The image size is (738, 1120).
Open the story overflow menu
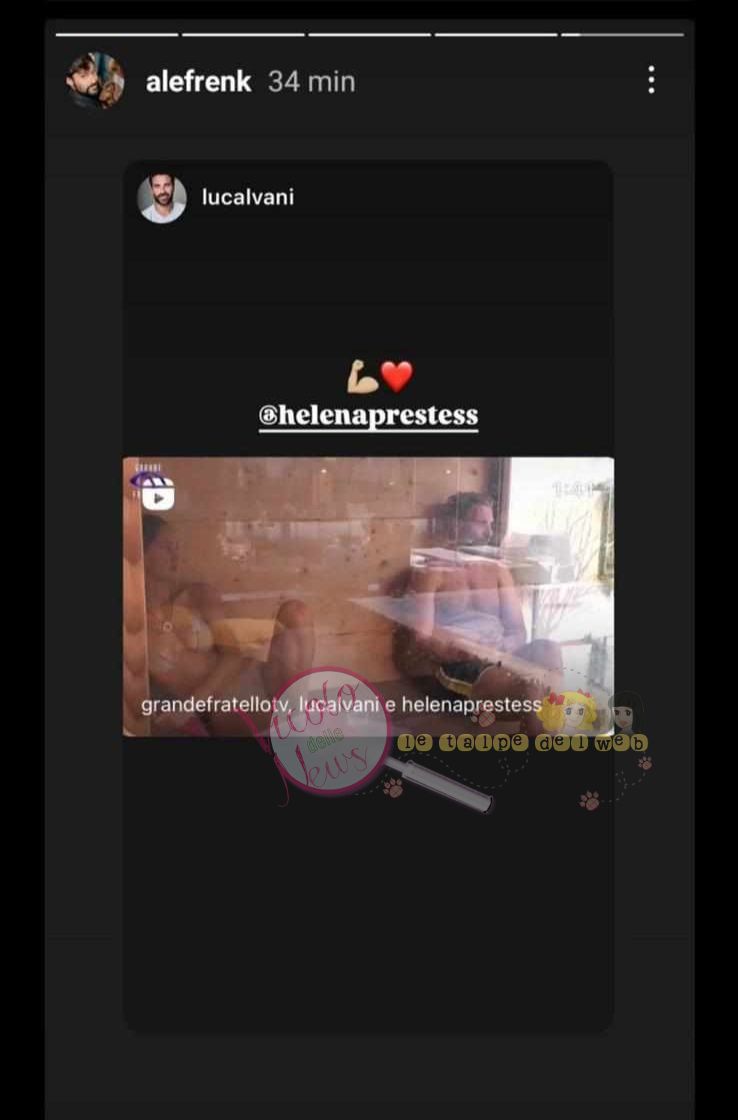point(651,80)
